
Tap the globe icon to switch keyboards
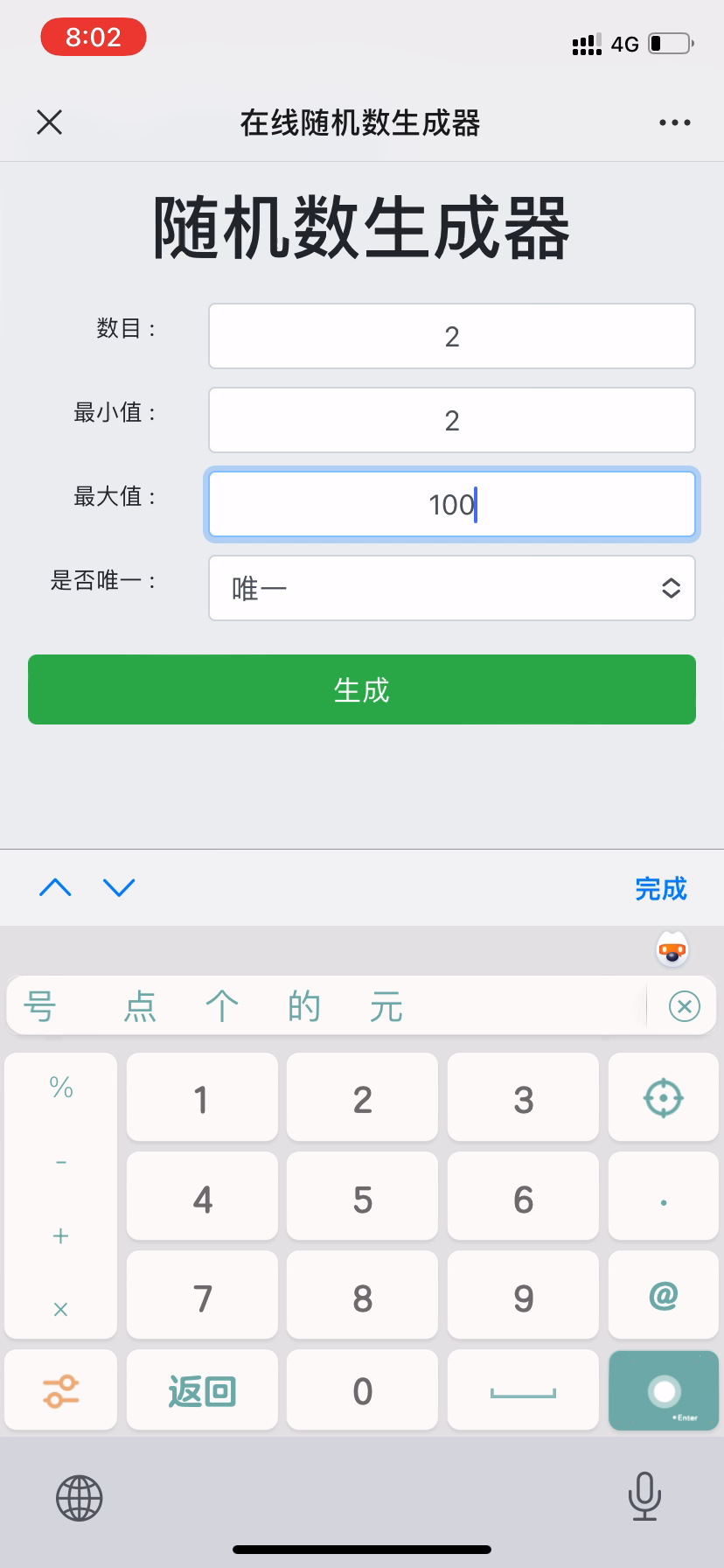coord(79,1497)
